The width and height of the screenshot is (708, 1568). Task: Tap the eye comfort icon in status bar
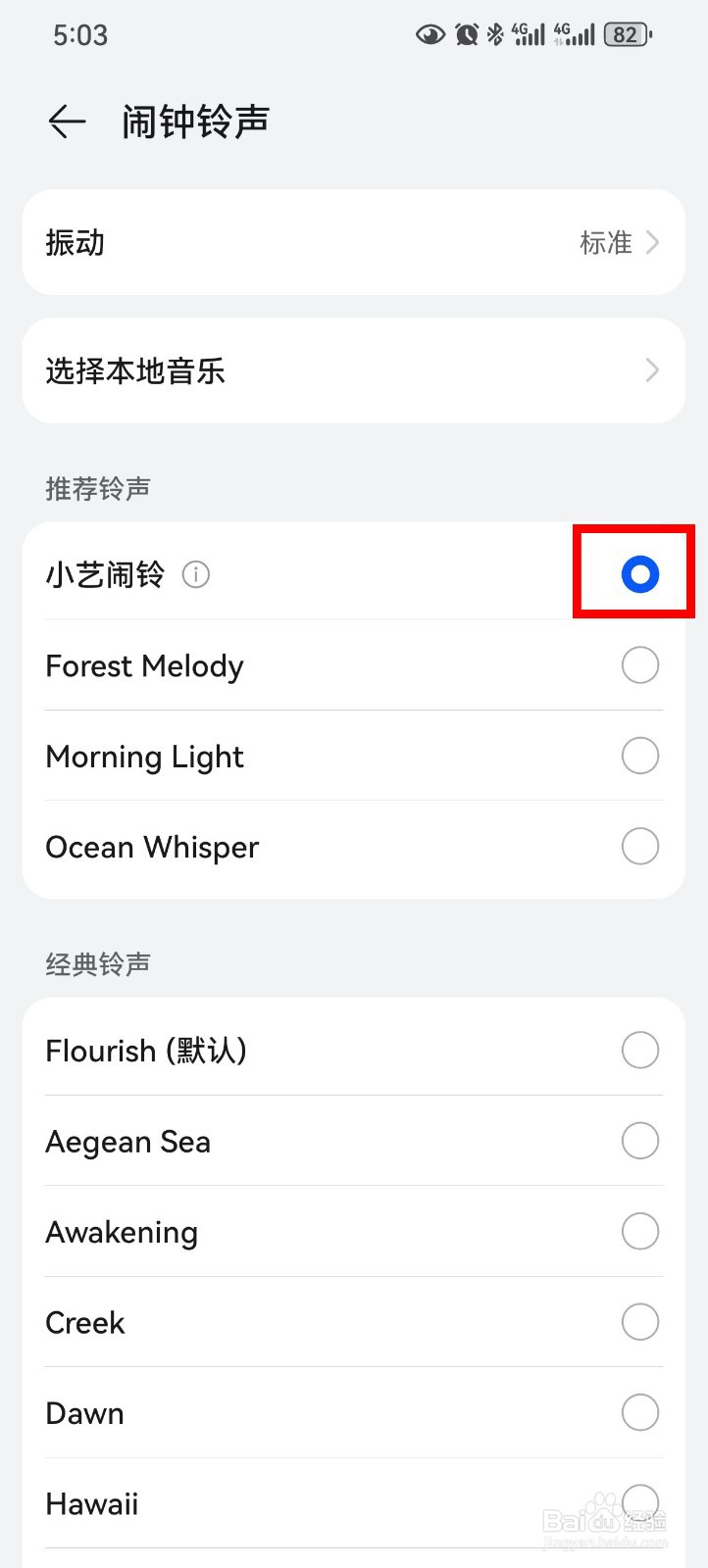point(430,34)
